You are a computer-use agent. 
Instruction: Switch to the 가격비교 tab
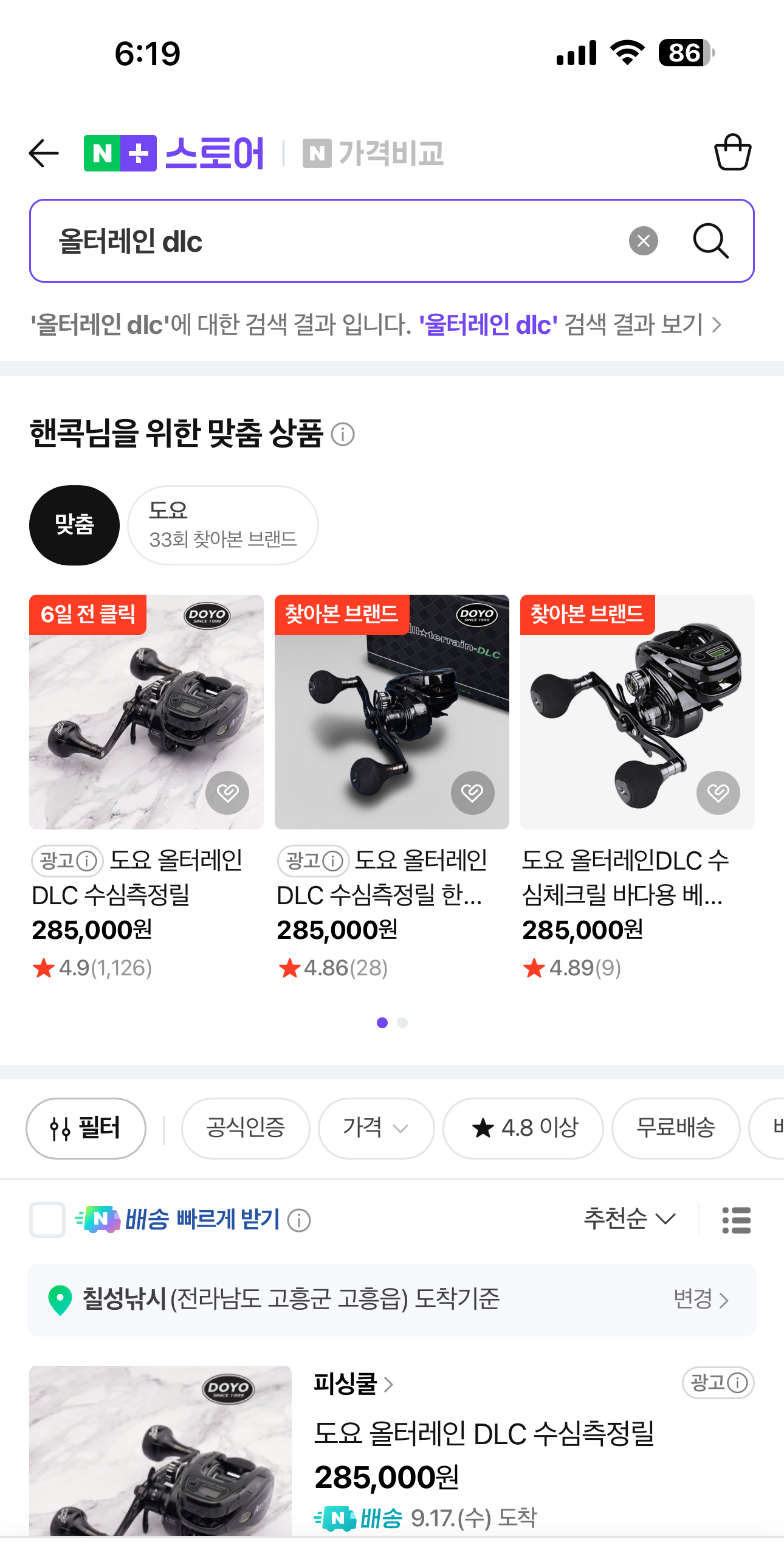(x=373, y=153)
